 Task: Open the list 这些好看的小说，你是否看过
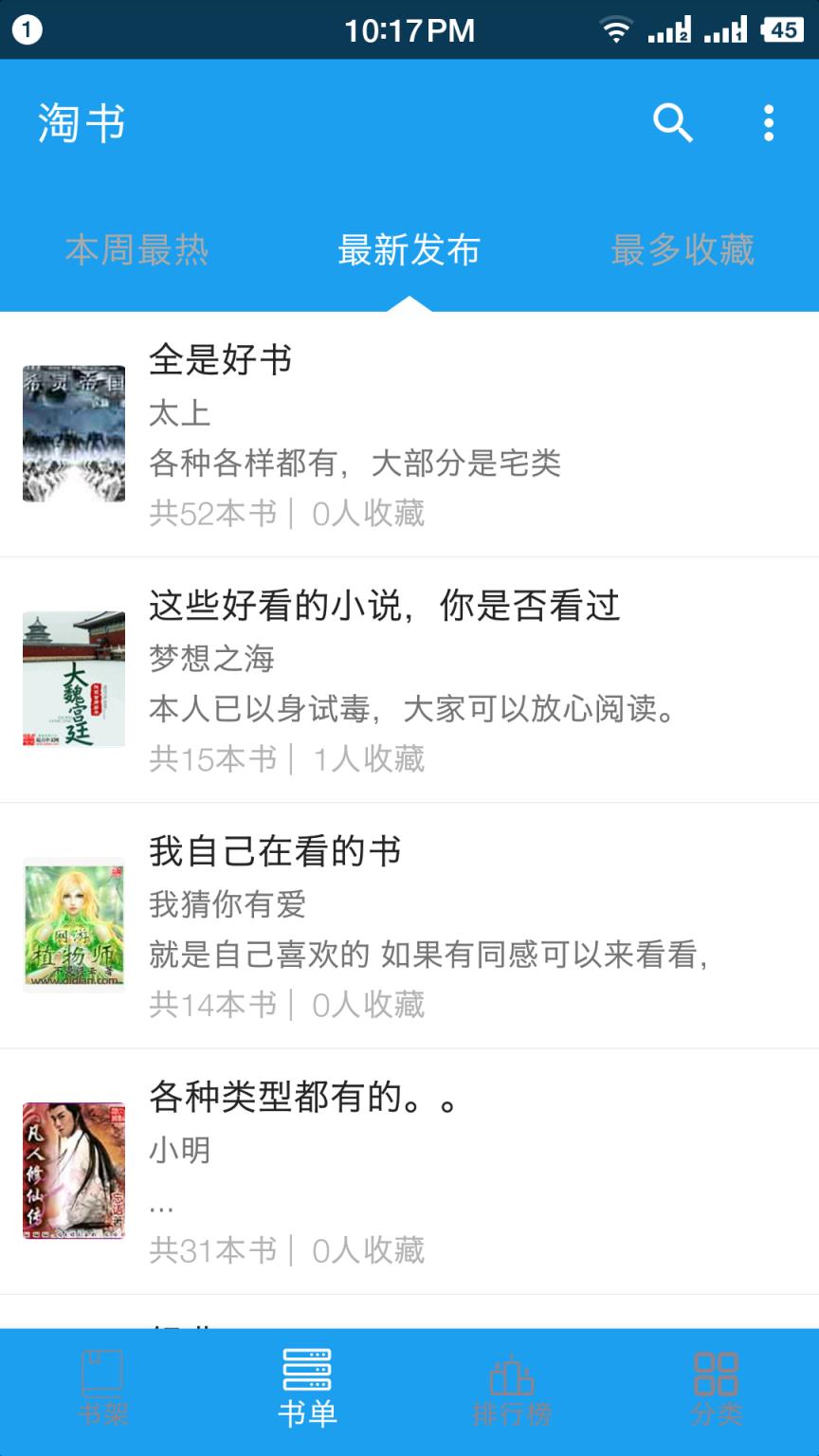pos(384,608)
